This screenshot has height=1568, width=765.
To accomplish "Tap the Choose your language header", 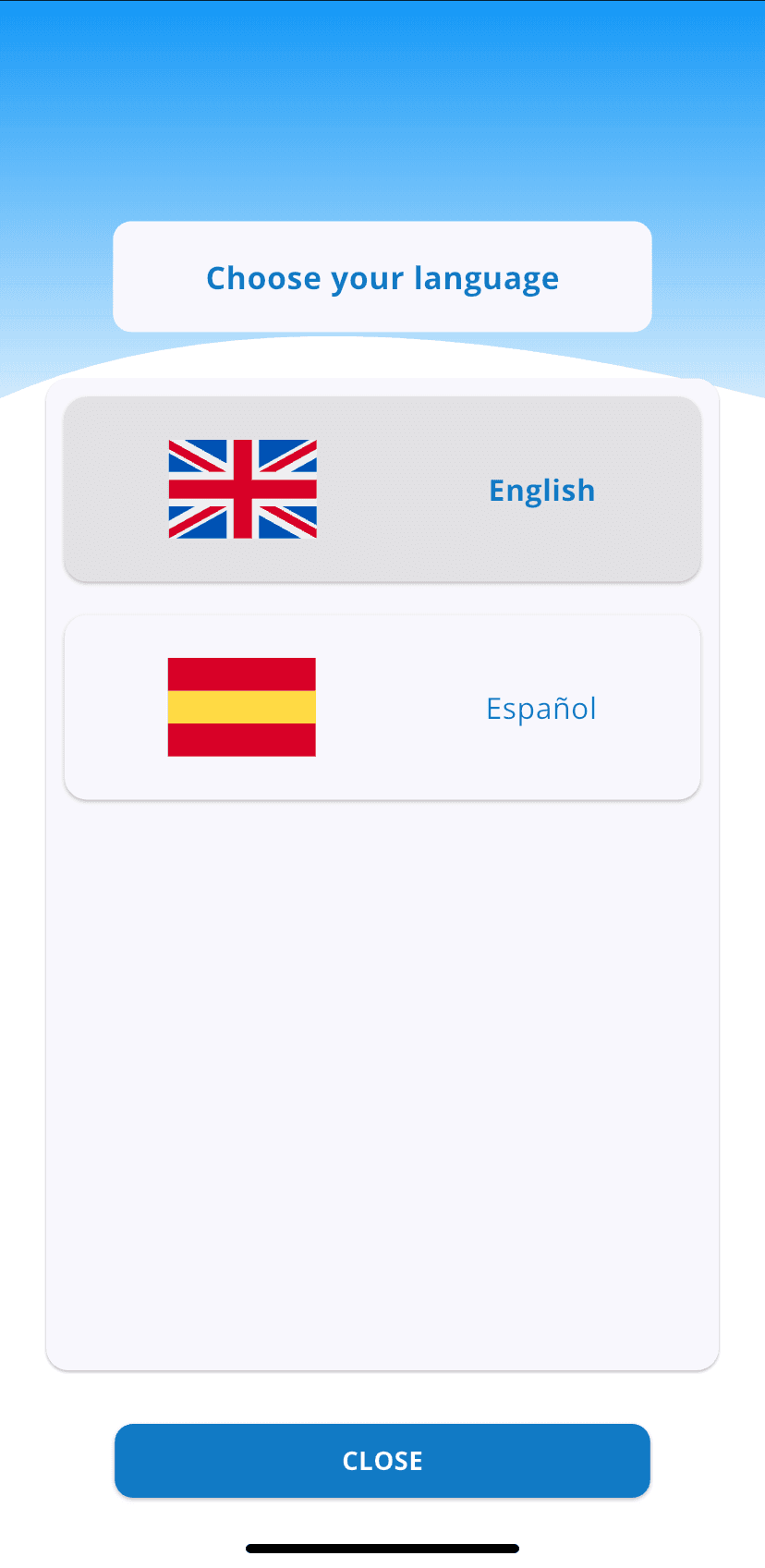I will point(382,276).
